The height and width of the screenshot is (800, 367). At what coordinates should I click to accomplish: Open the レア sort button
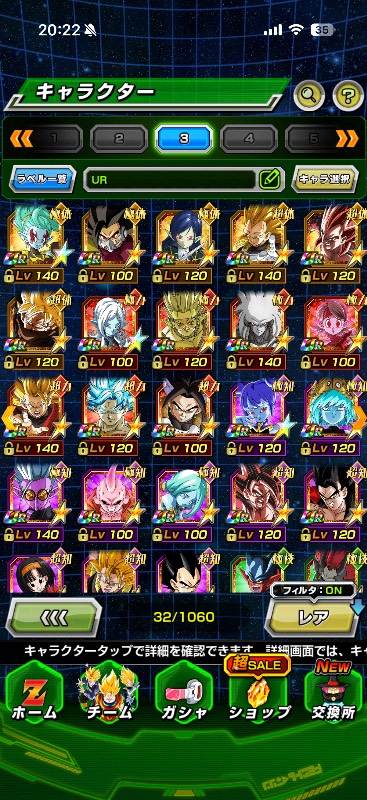312,617
